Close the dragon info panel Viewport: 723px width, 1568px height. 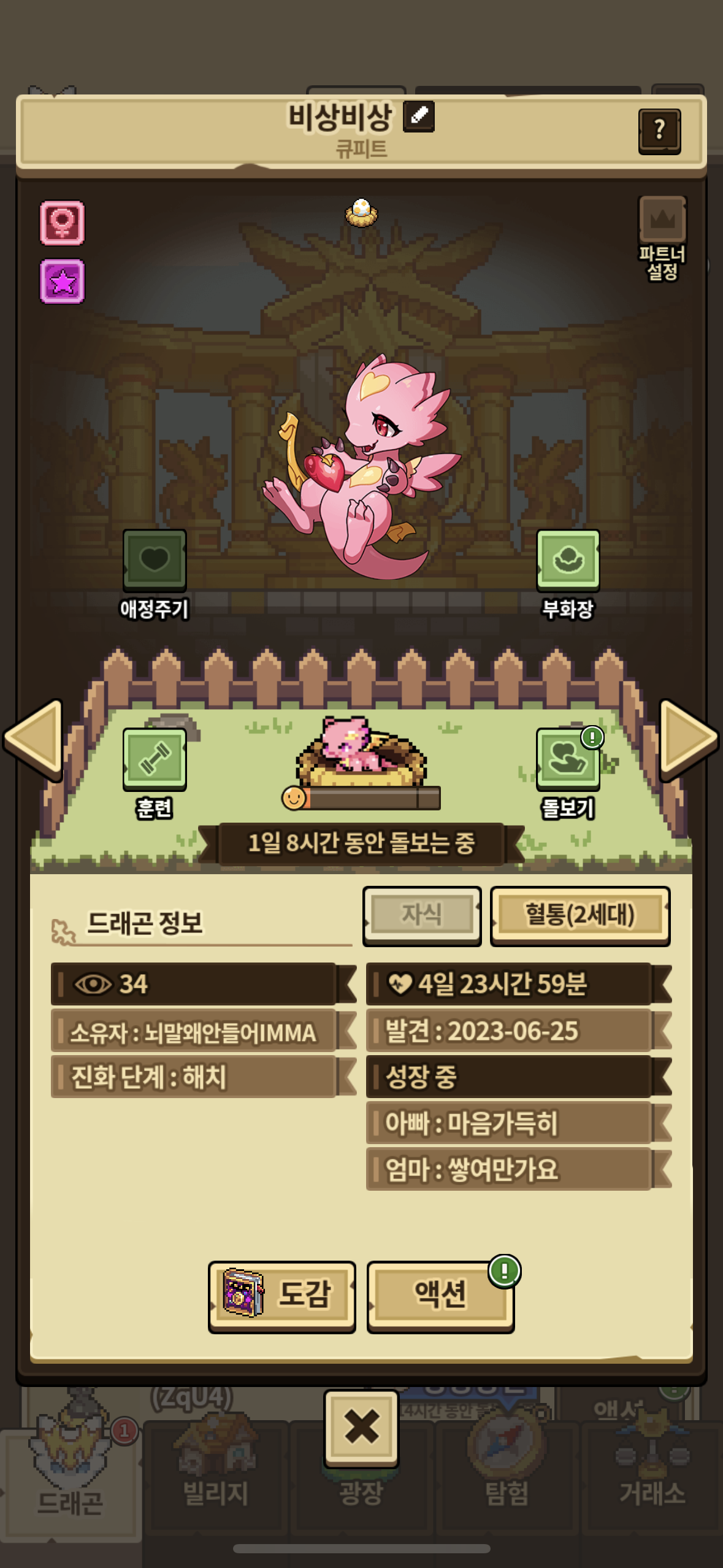pos(361,1427)
